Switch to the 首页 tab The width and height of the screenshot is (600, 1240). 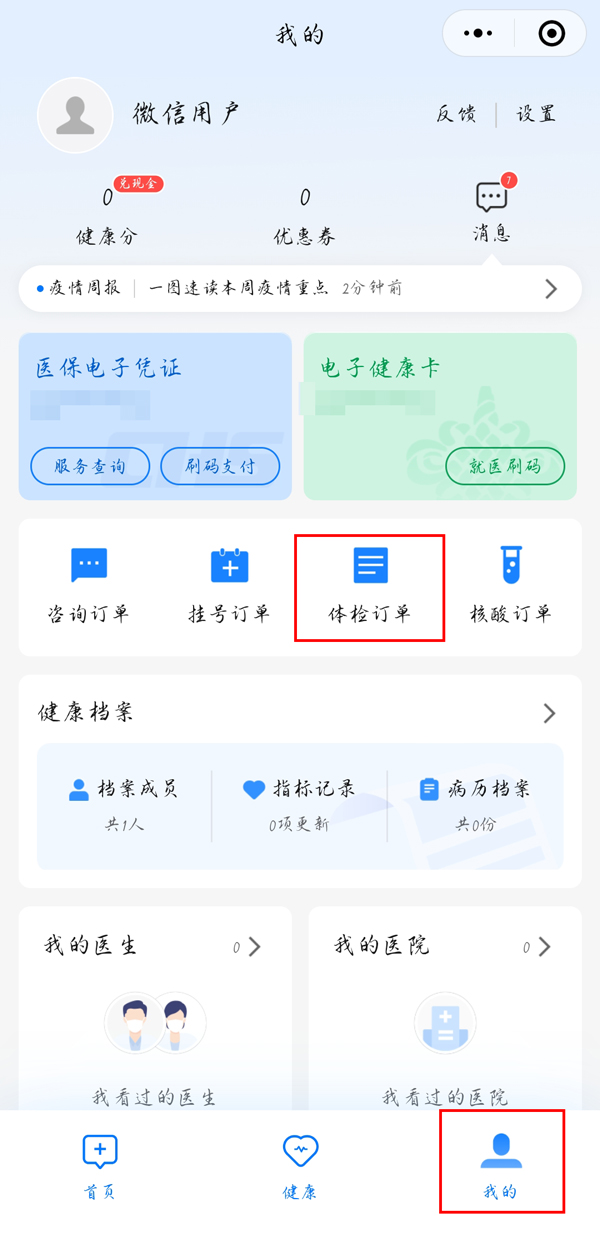[x=99, y=1166]
